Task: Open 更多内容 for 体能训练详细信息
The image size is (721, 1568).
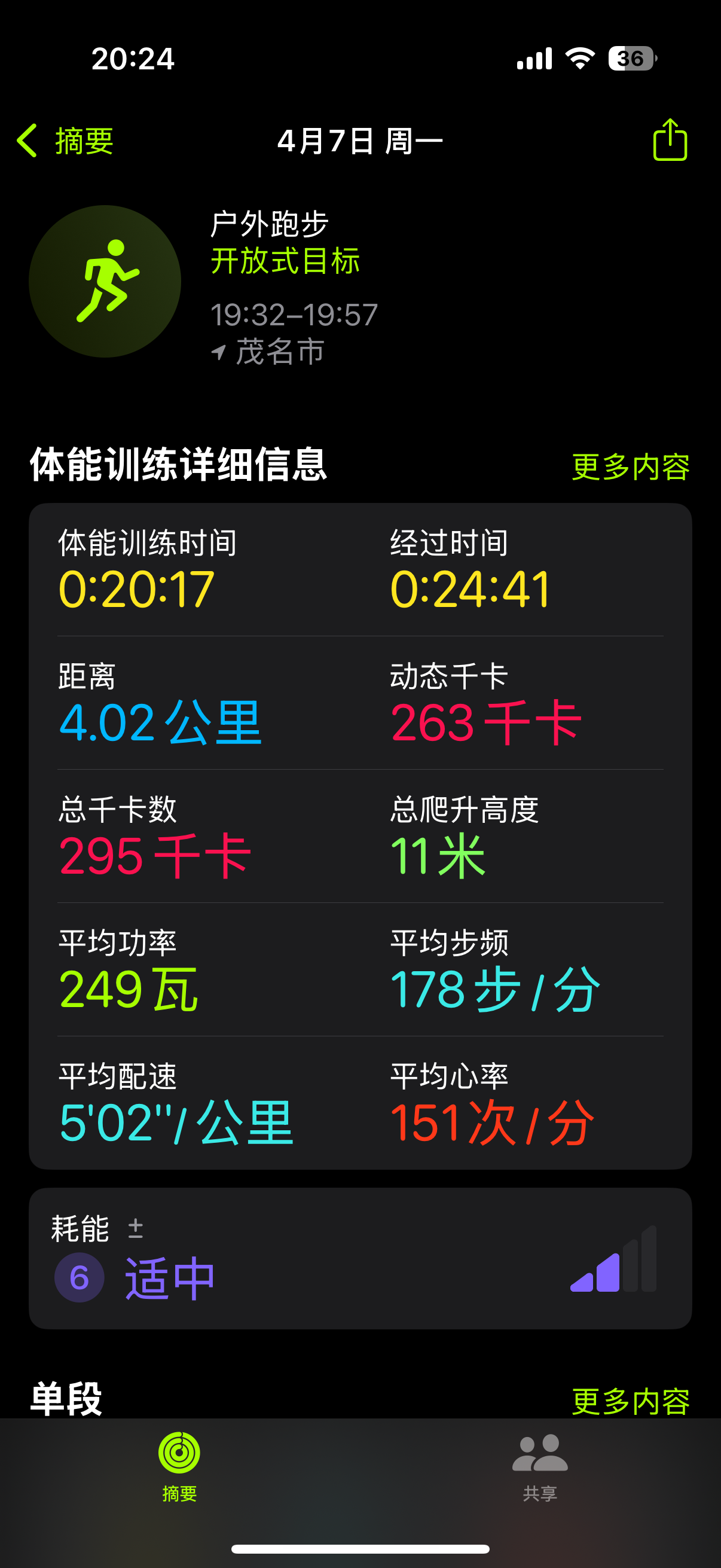Action: click(630, 467)
